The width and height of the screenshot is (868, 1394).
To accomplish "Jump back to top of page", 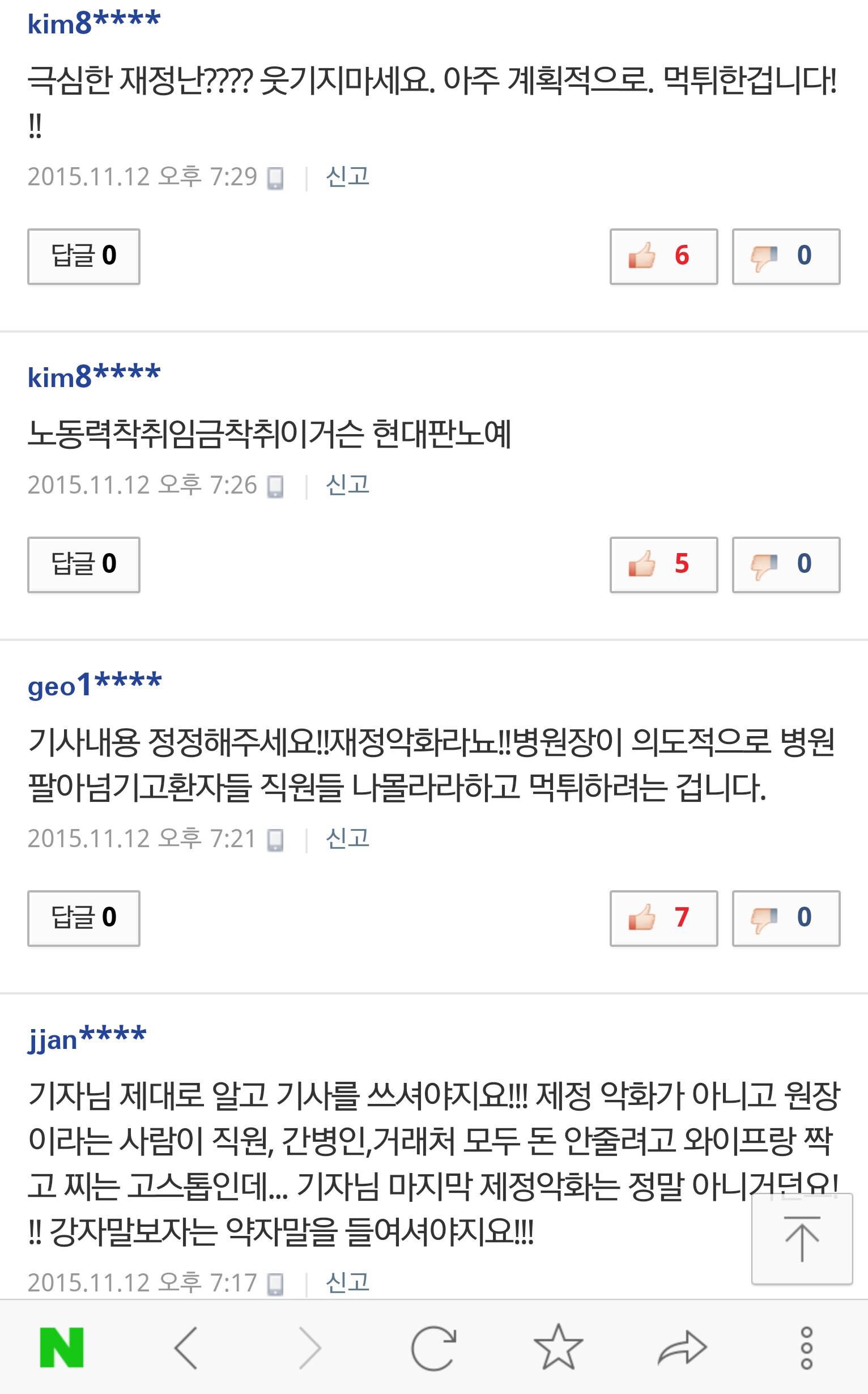I will point(801,1239).
